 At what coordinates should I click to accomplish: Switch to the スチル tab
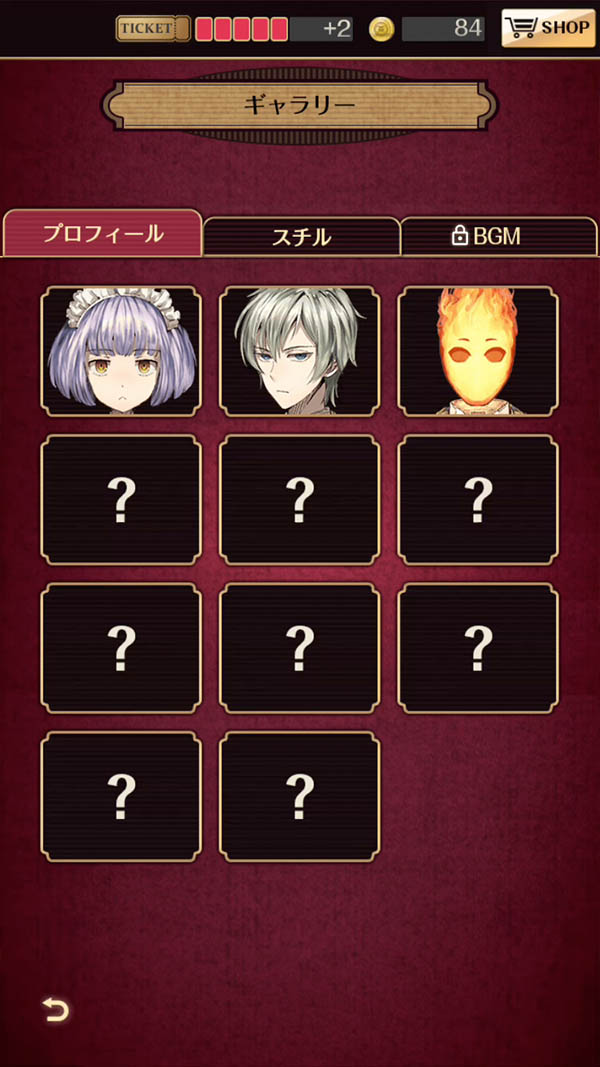[301, 237]
